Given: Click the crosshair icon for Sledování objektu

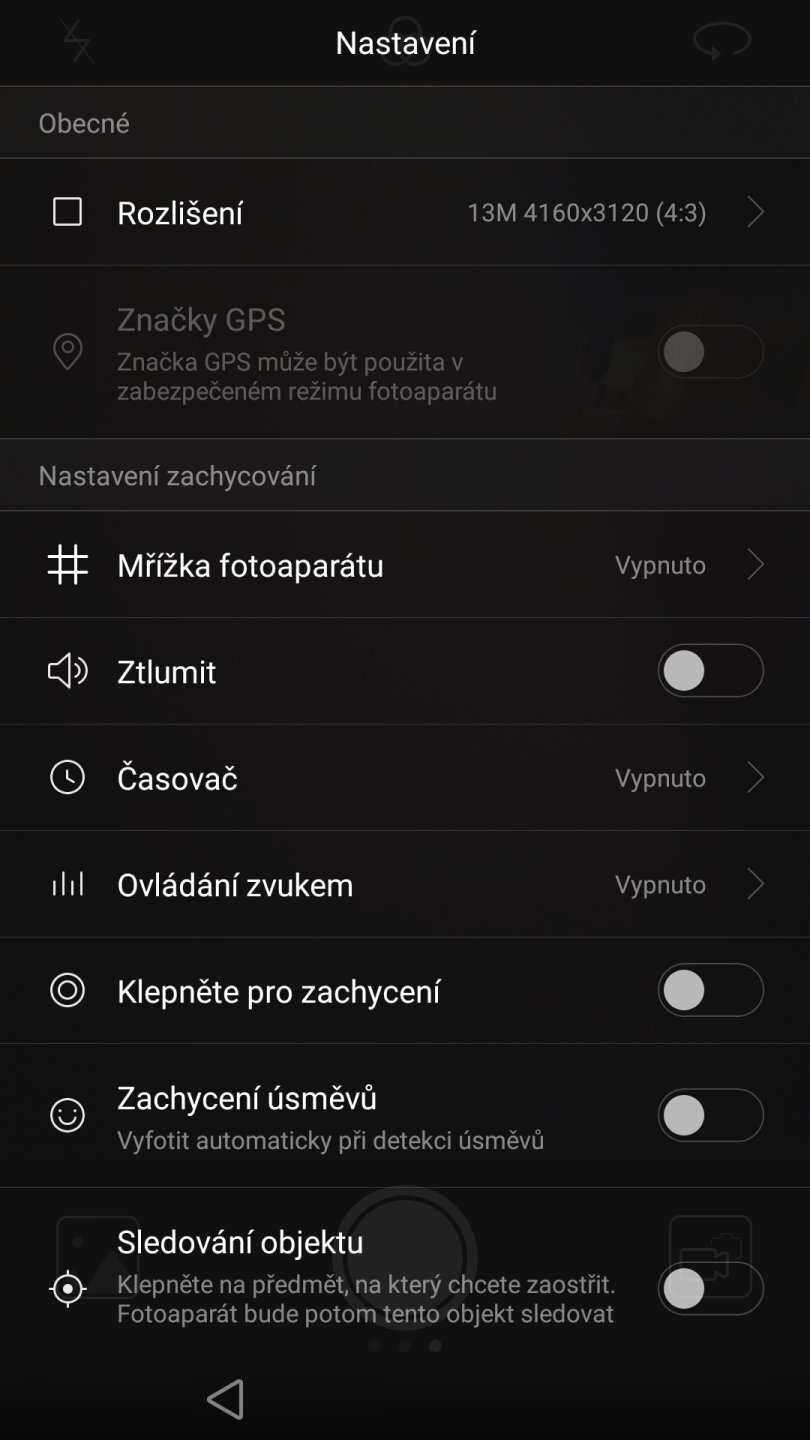Looking at the screenshot, I should point(67,1289).
